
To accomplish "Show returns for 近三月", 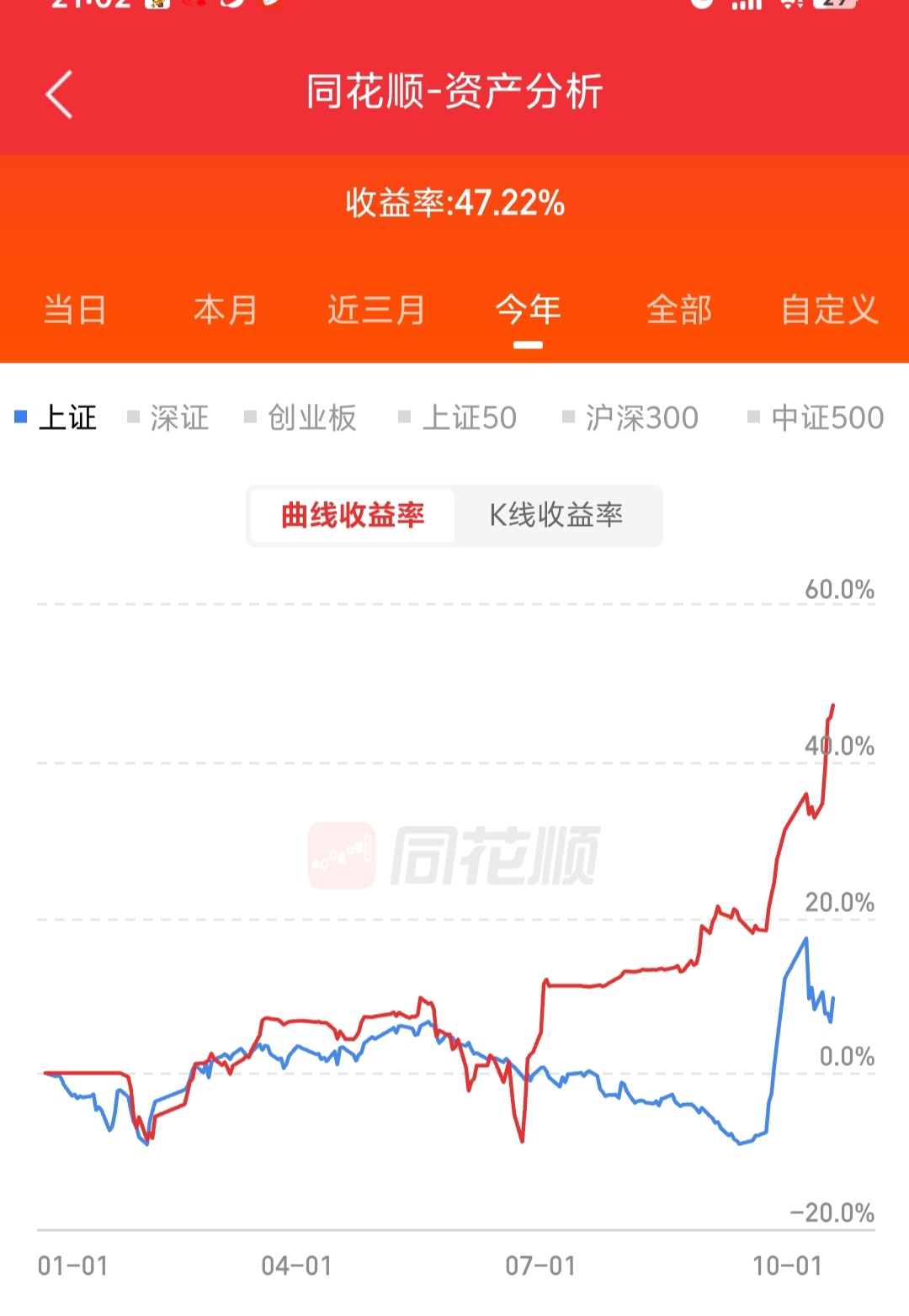I will tap(376, 310).
